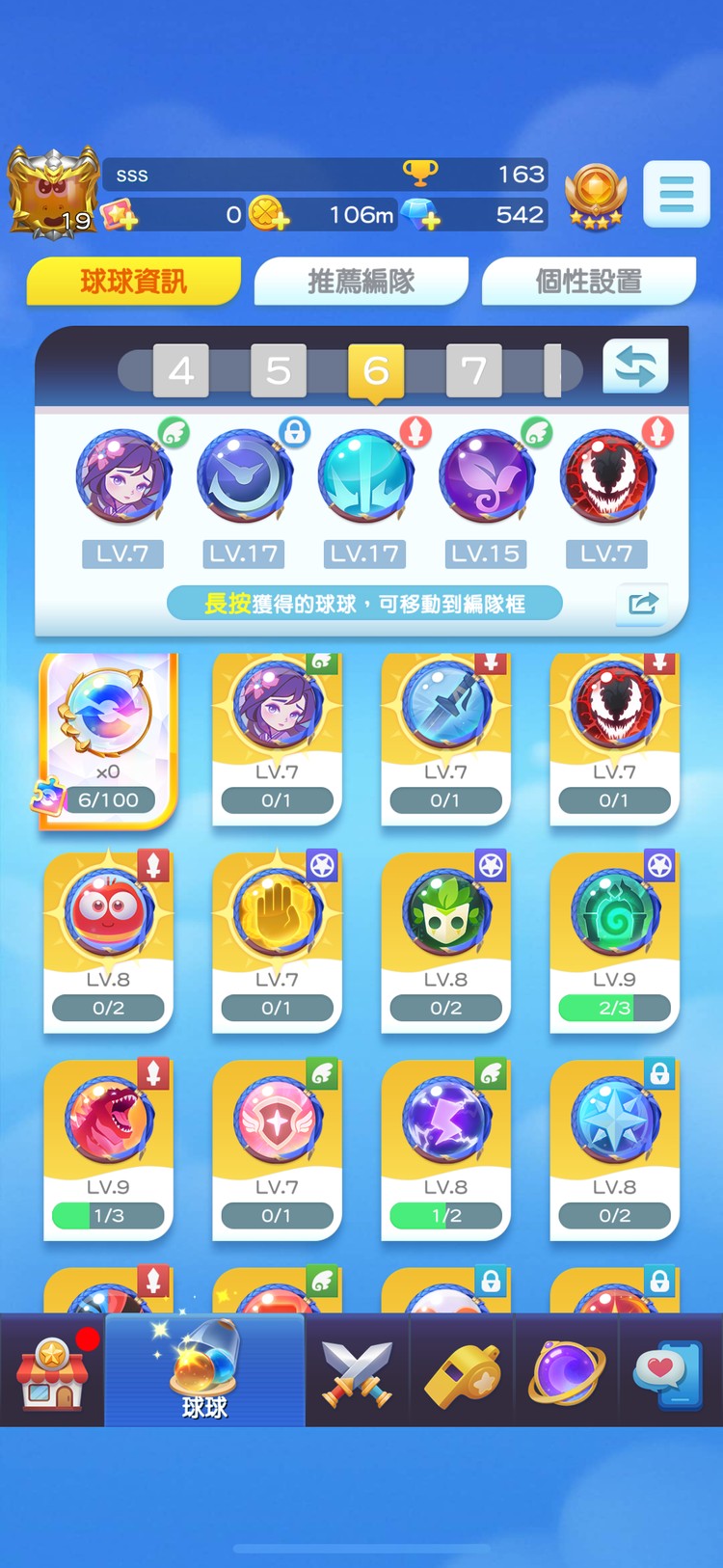Open the golden hand ball card

tap(277, 940)
